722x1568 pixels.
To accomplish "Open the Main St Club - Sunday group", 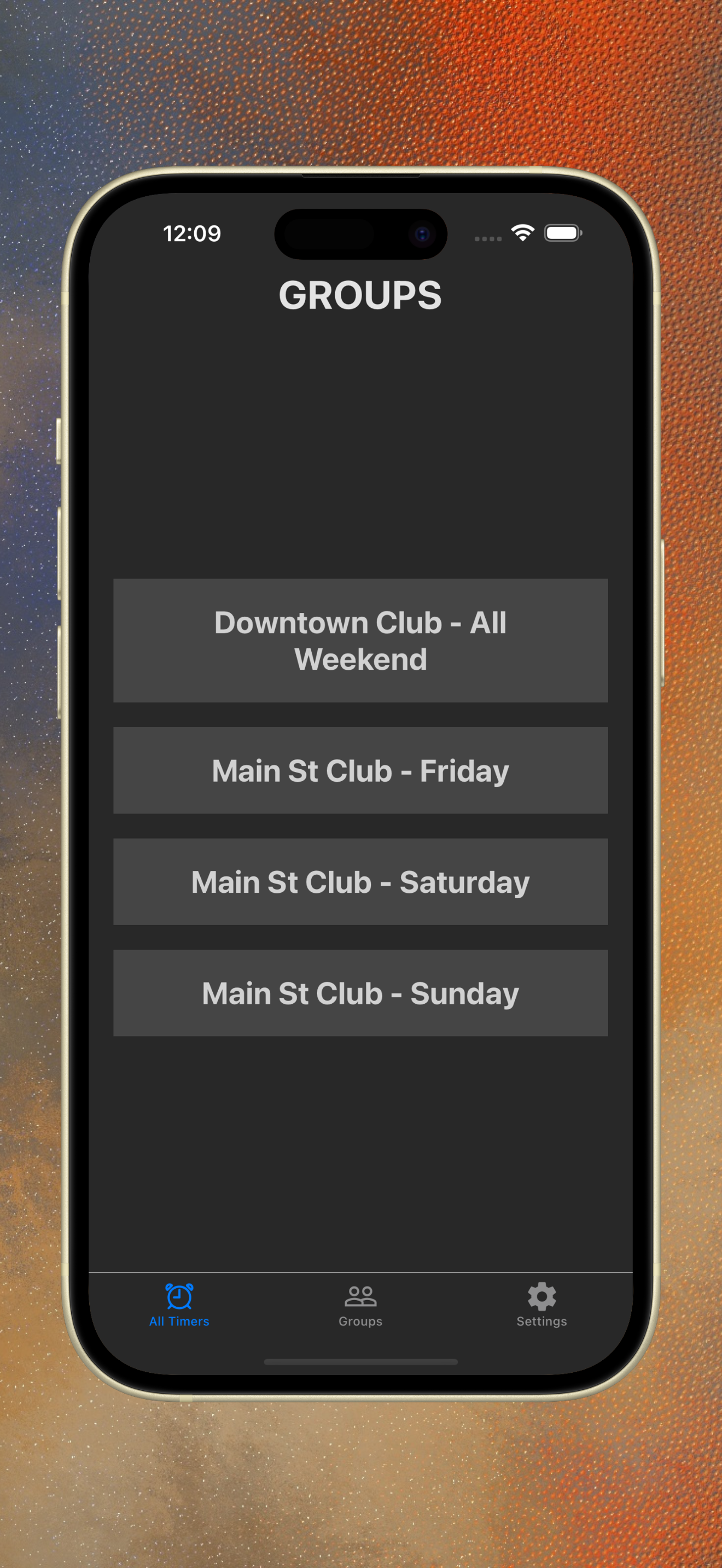I will 360,993.
